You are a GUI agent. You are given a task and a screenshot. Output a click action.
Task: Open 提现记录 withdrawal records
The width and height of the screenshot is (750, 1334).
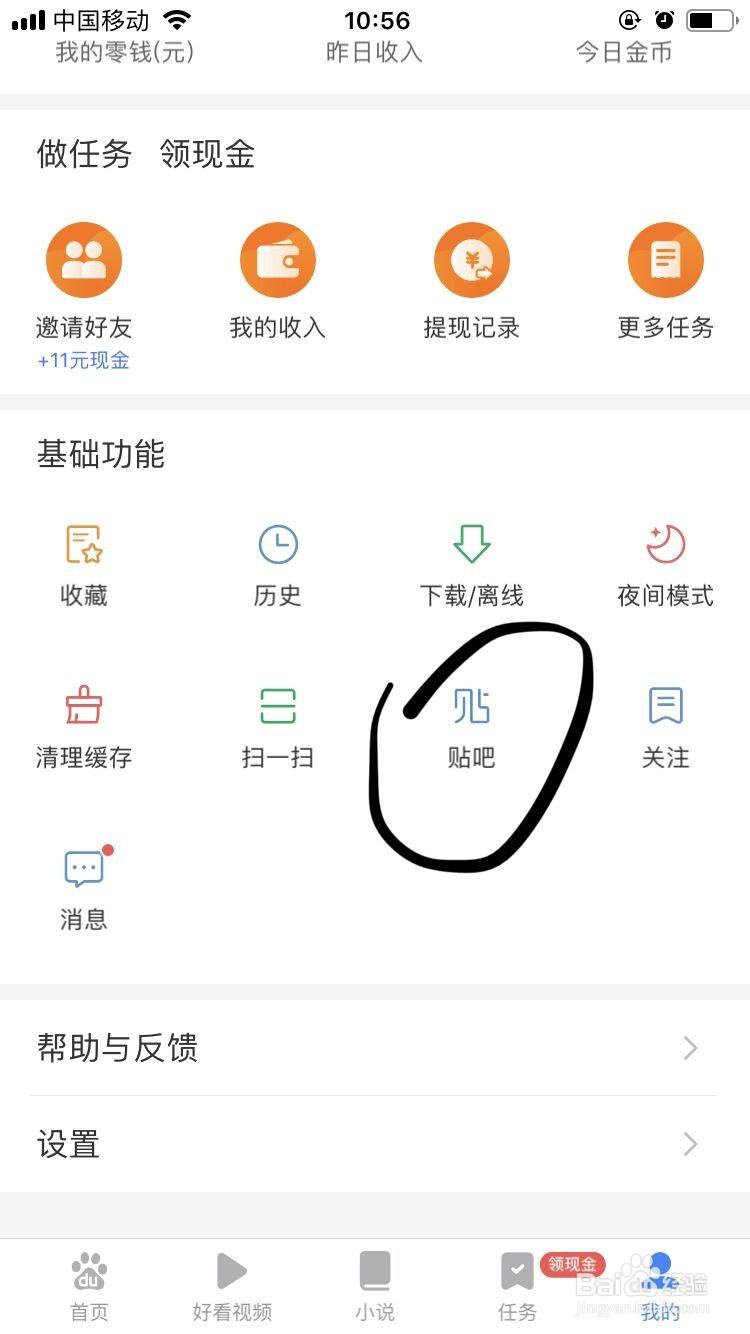pos(471,259)
